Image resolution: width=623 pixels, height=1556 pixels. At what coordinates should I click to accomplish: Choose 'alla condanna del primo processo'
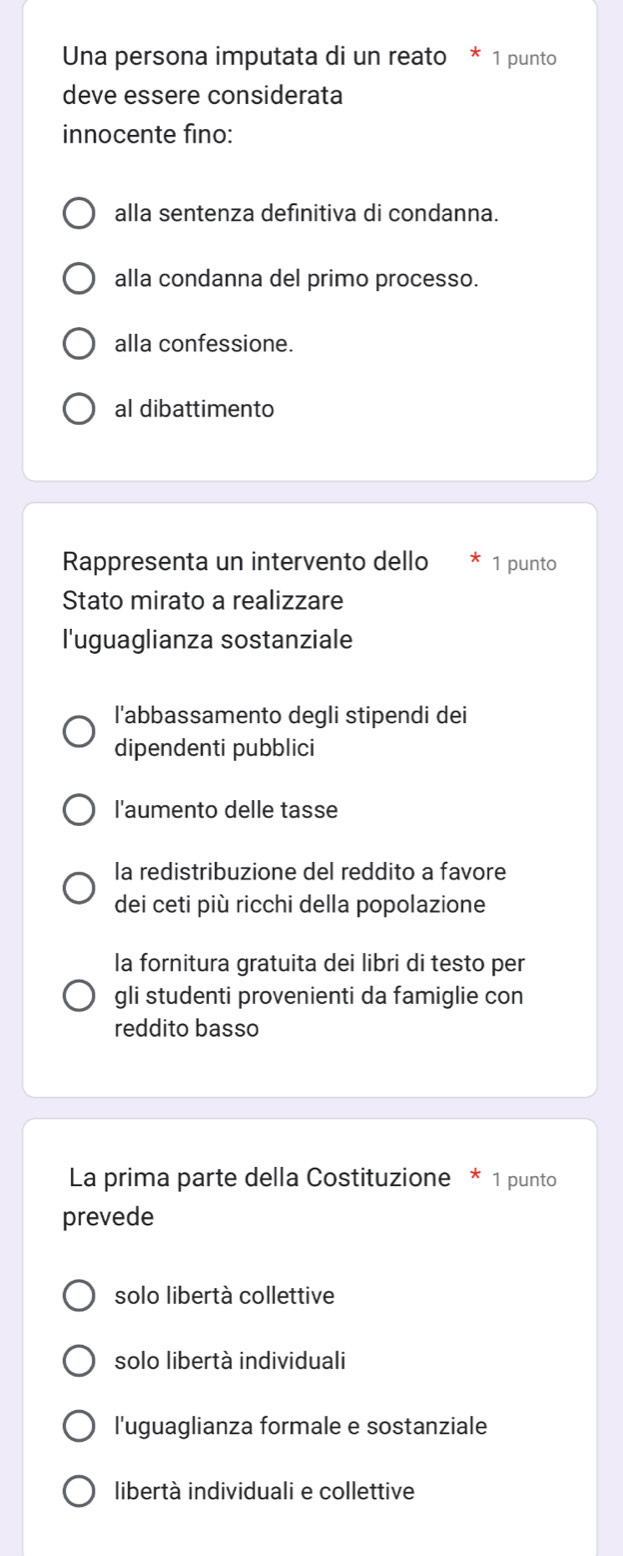tap(79, 279)
